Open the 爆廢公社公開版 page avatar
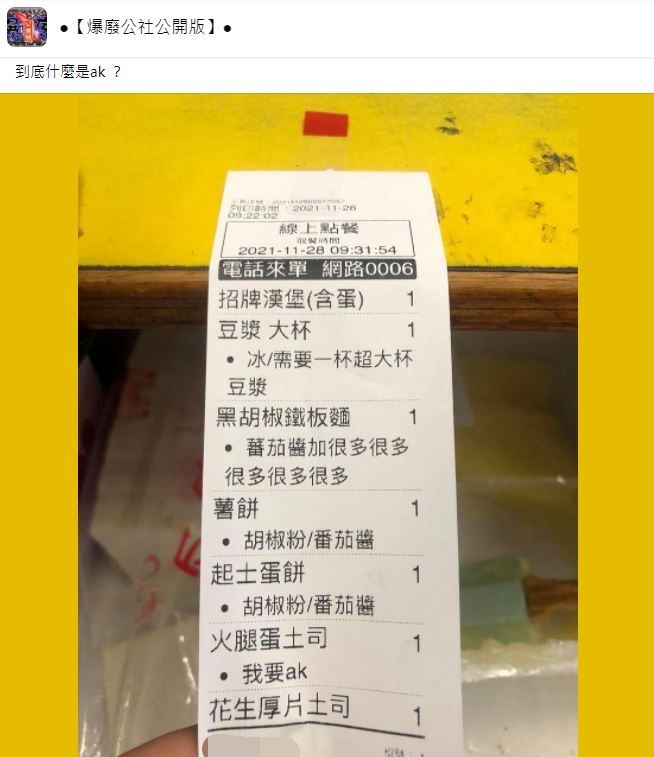The width and height of the screenshot is (654, 757). (x=27, y=27)
